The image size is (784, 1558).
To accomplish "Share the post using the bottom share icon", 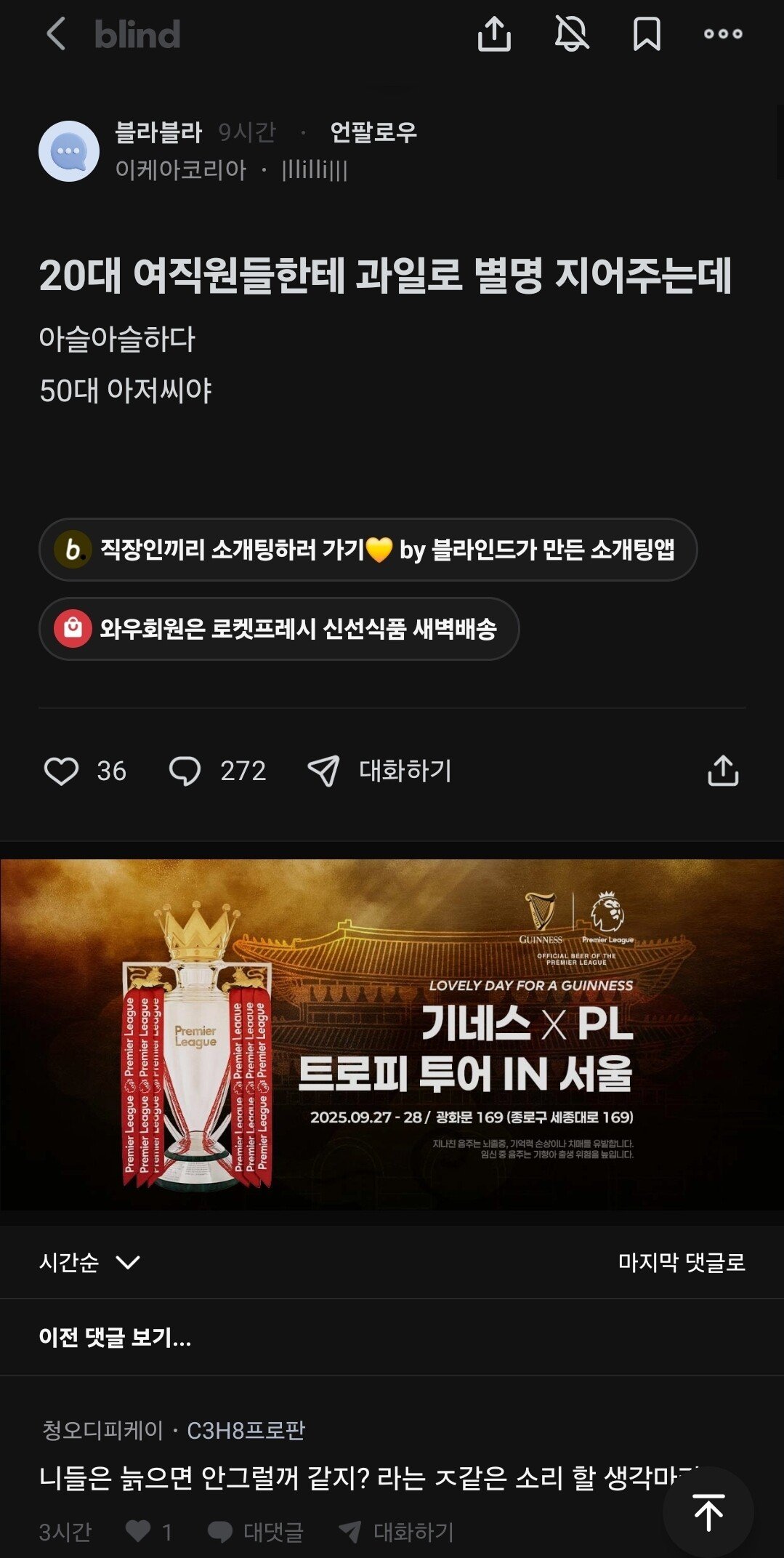I will (x=723, y=772).
